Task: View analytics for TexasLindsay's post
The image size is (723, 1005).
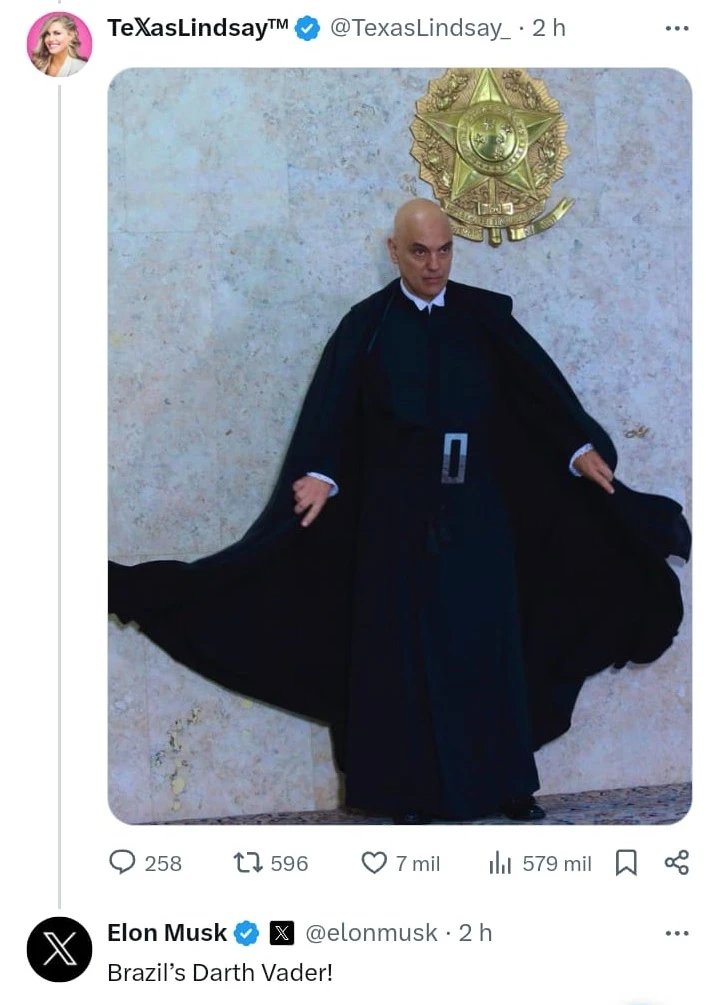Action: point(500,862)
